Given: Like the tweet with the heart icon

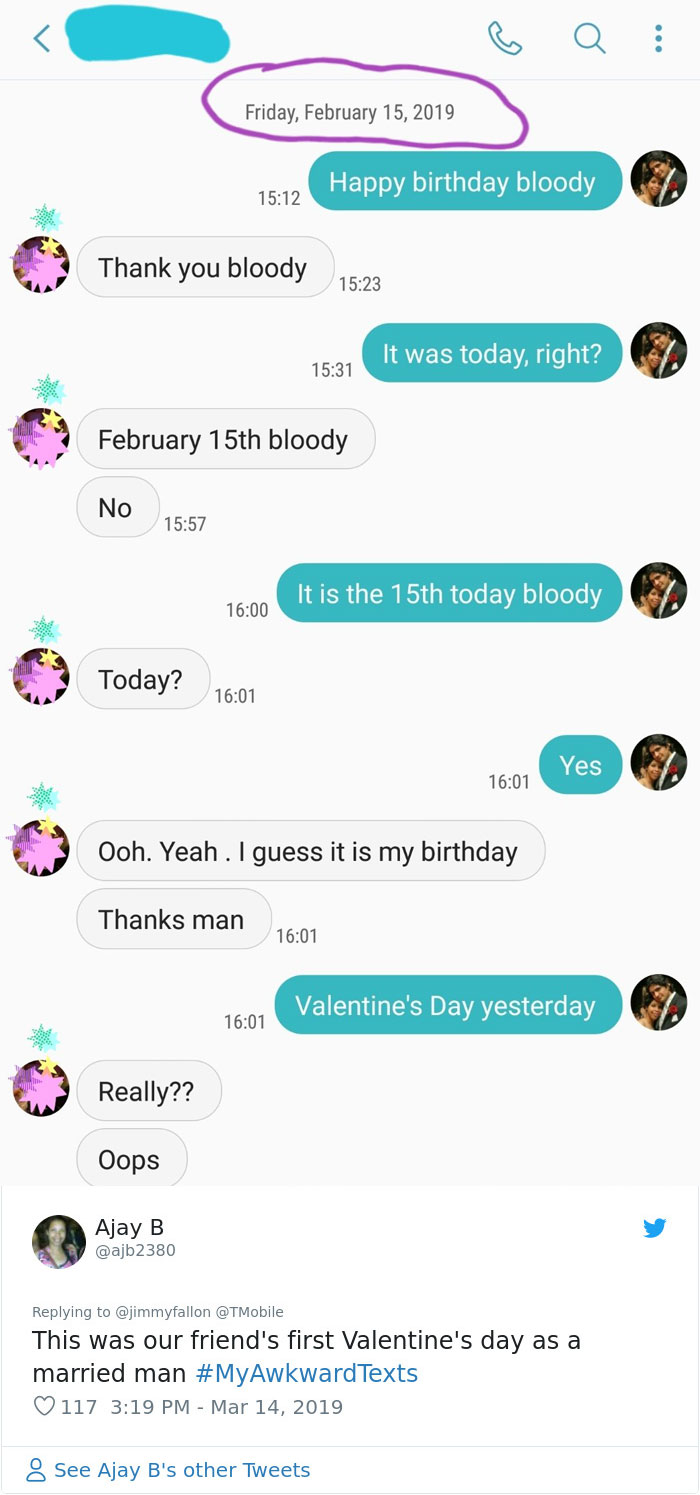Looking at the screenshot, I should (44, 1407).
